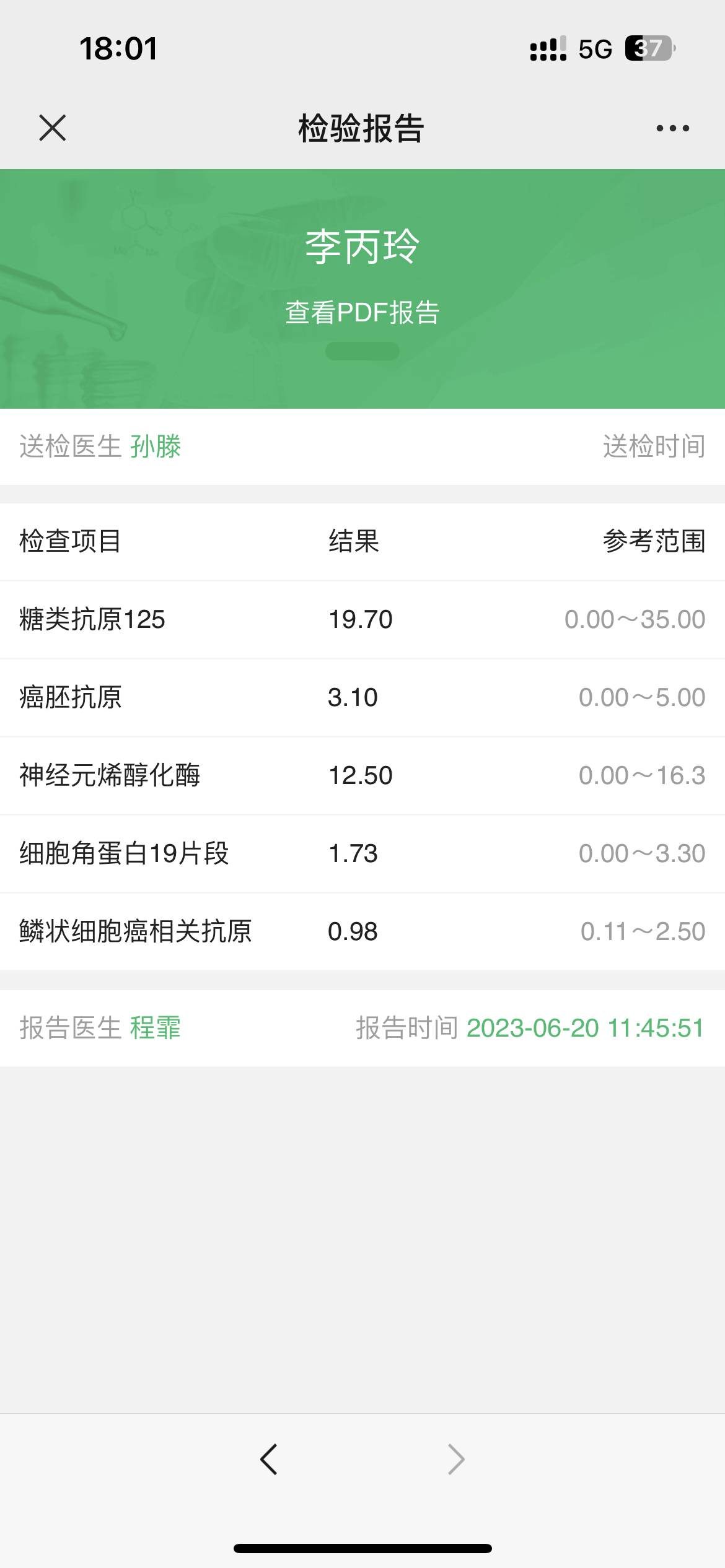Go back to the previous web page
The width and height of the screenshot is (725, 1568).
(269, 1460)
